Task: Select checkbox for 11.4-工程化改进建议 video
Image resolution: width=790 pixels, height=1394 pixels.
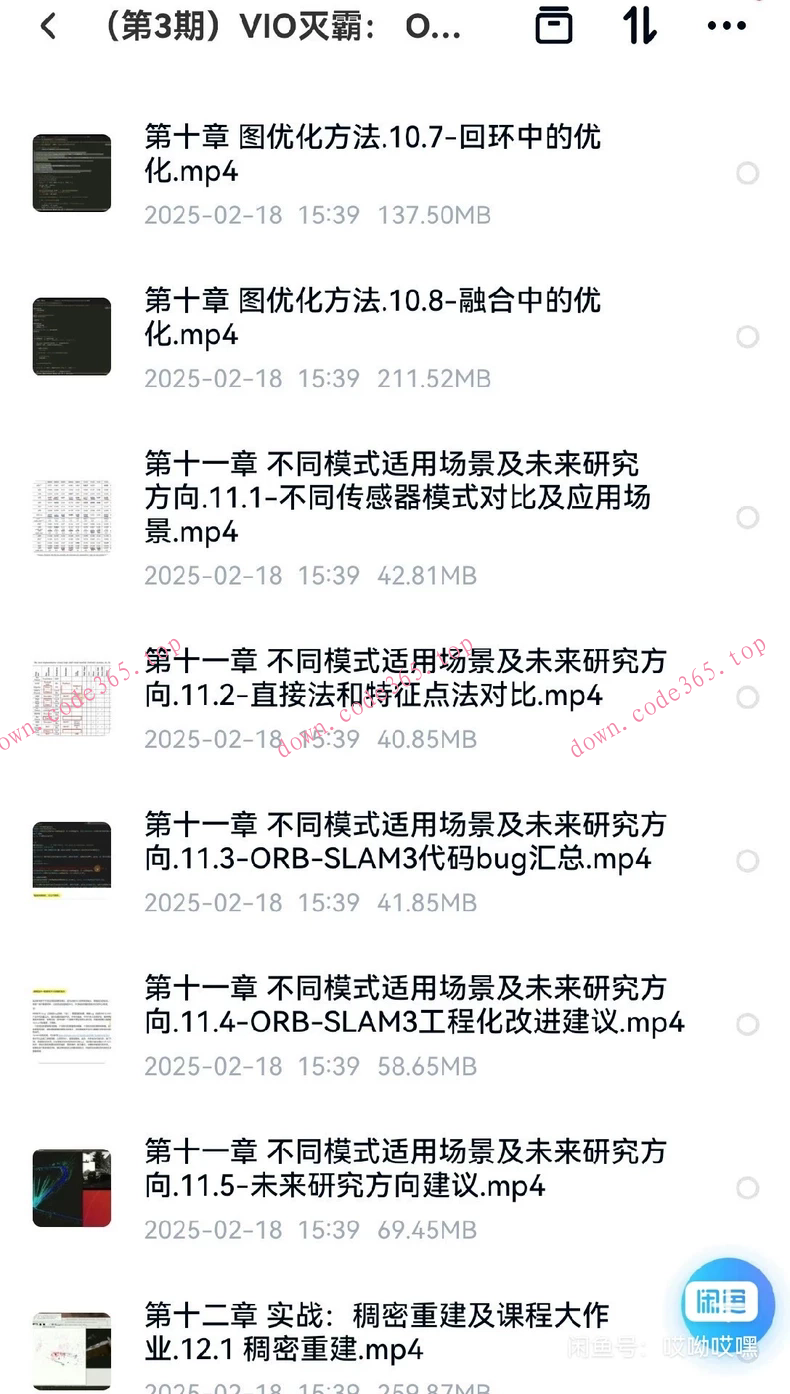Action: click(x=747, y=1024)
